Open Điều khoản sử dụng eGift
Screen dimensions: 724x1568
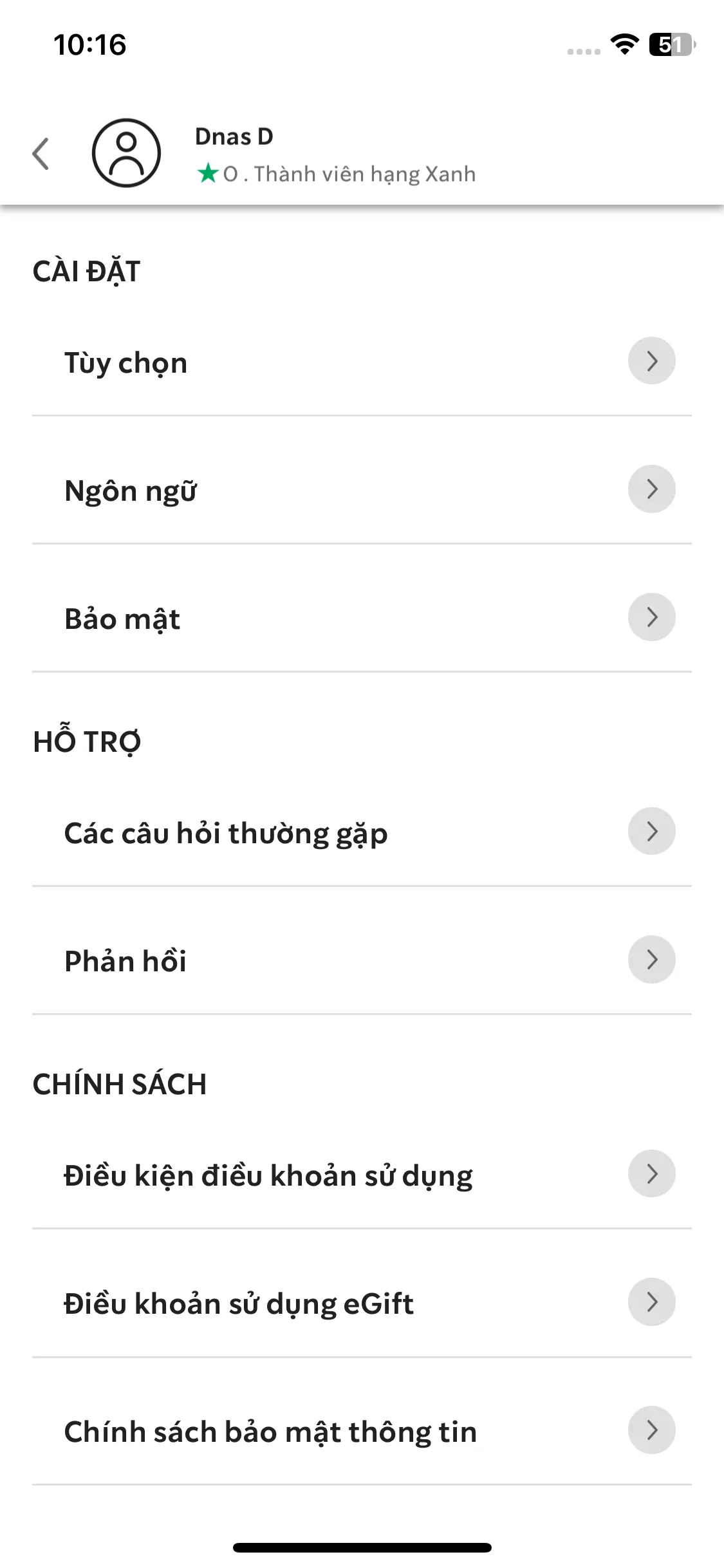[x=362, y=1303]
